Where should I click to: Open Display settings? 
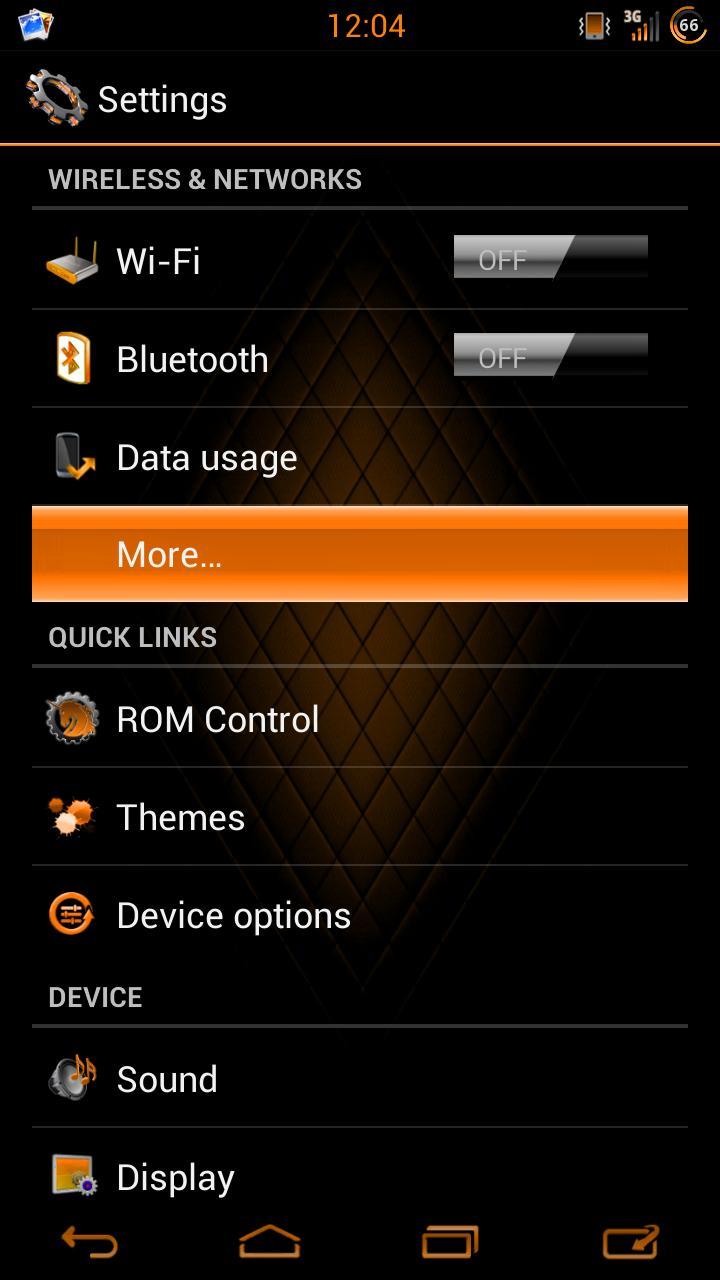click(x=300, y=1176)
